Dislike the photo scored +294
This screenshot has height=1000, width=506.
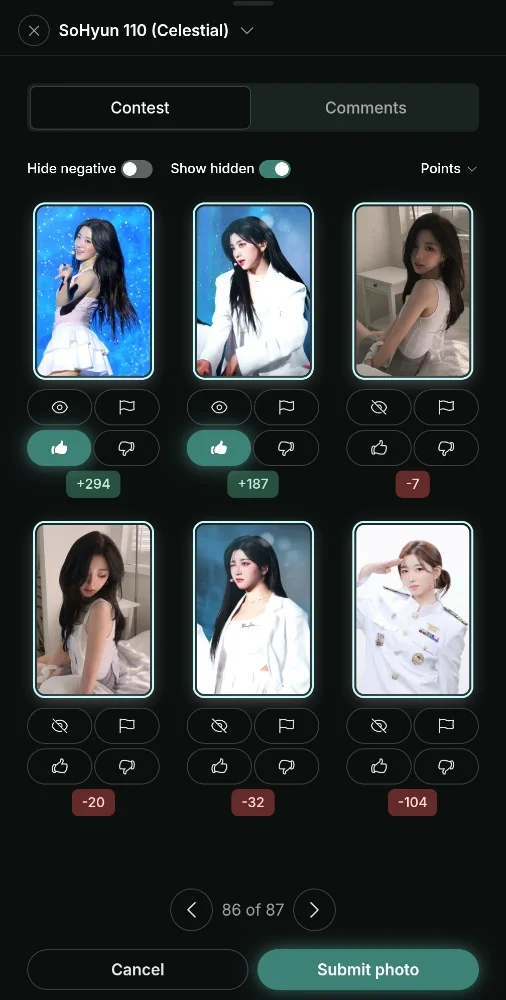(127, 448)
